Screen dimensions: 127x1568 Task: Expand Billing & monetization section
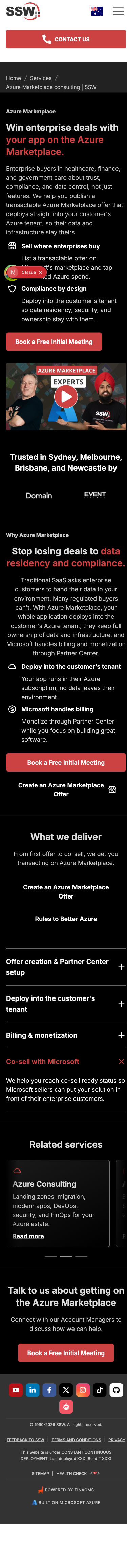[x=66, y=1035]
